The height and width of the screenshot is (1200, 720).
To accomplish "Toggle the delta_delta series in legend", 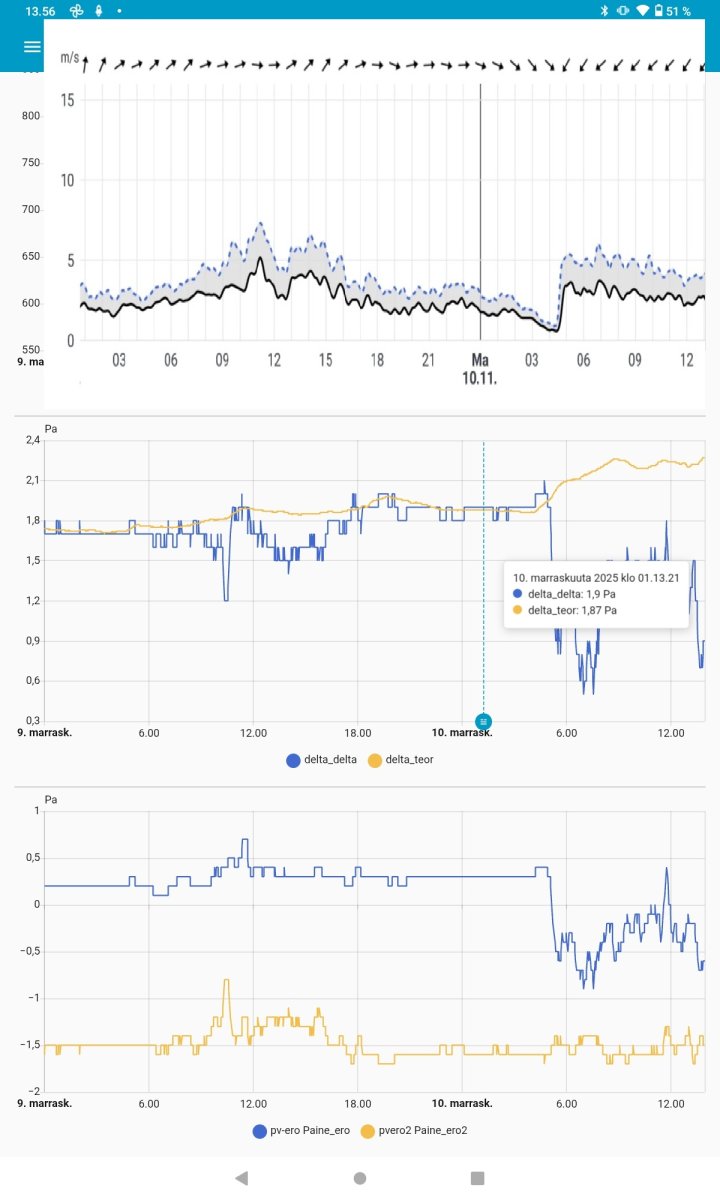I will 322,760.
